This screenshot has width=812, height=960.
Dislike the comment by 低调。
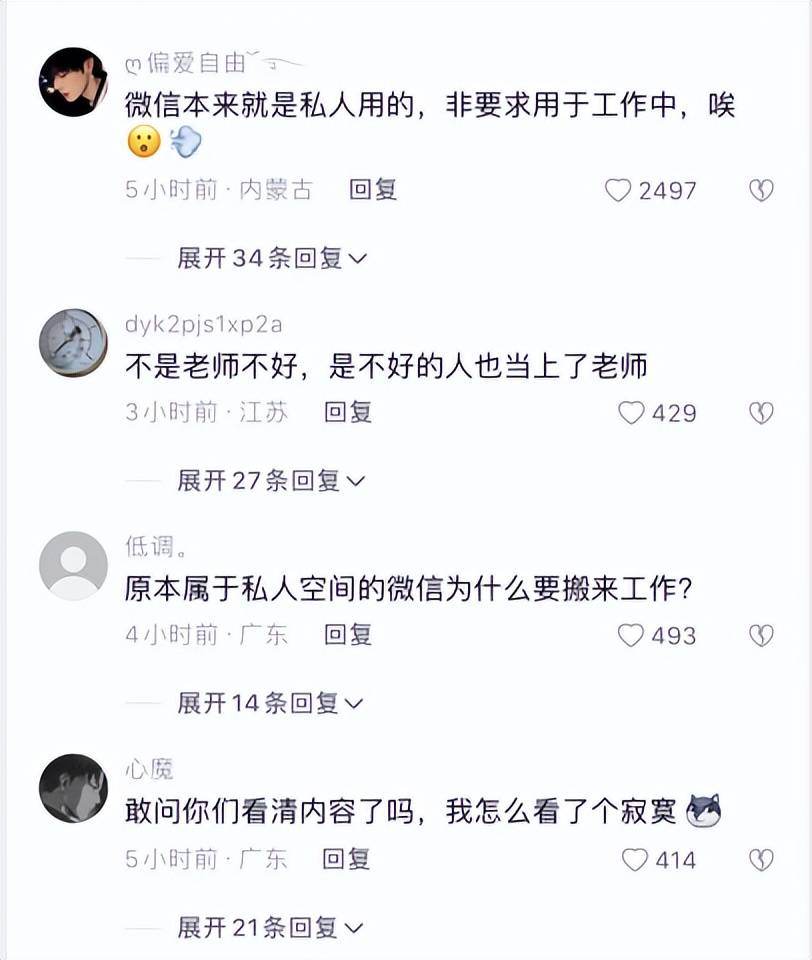(762, 635)
